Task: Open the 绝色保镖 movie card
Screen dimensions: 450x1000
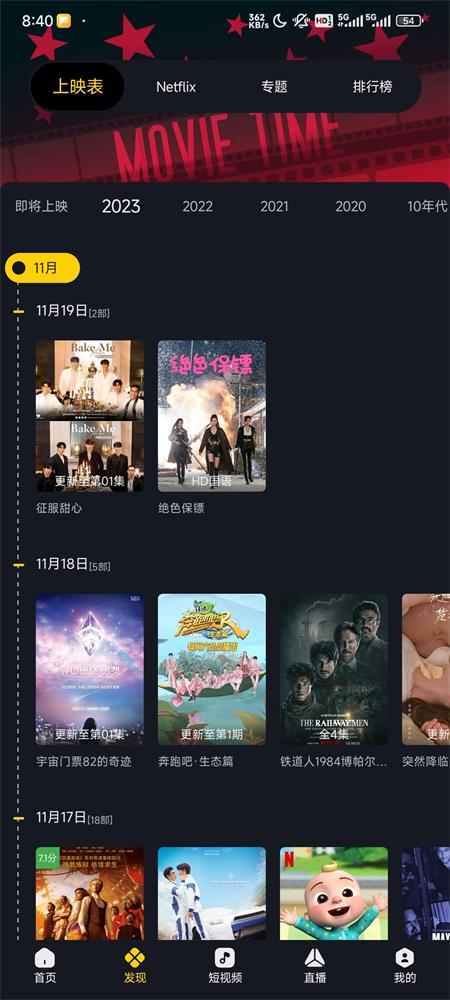Action: [212, 416]
